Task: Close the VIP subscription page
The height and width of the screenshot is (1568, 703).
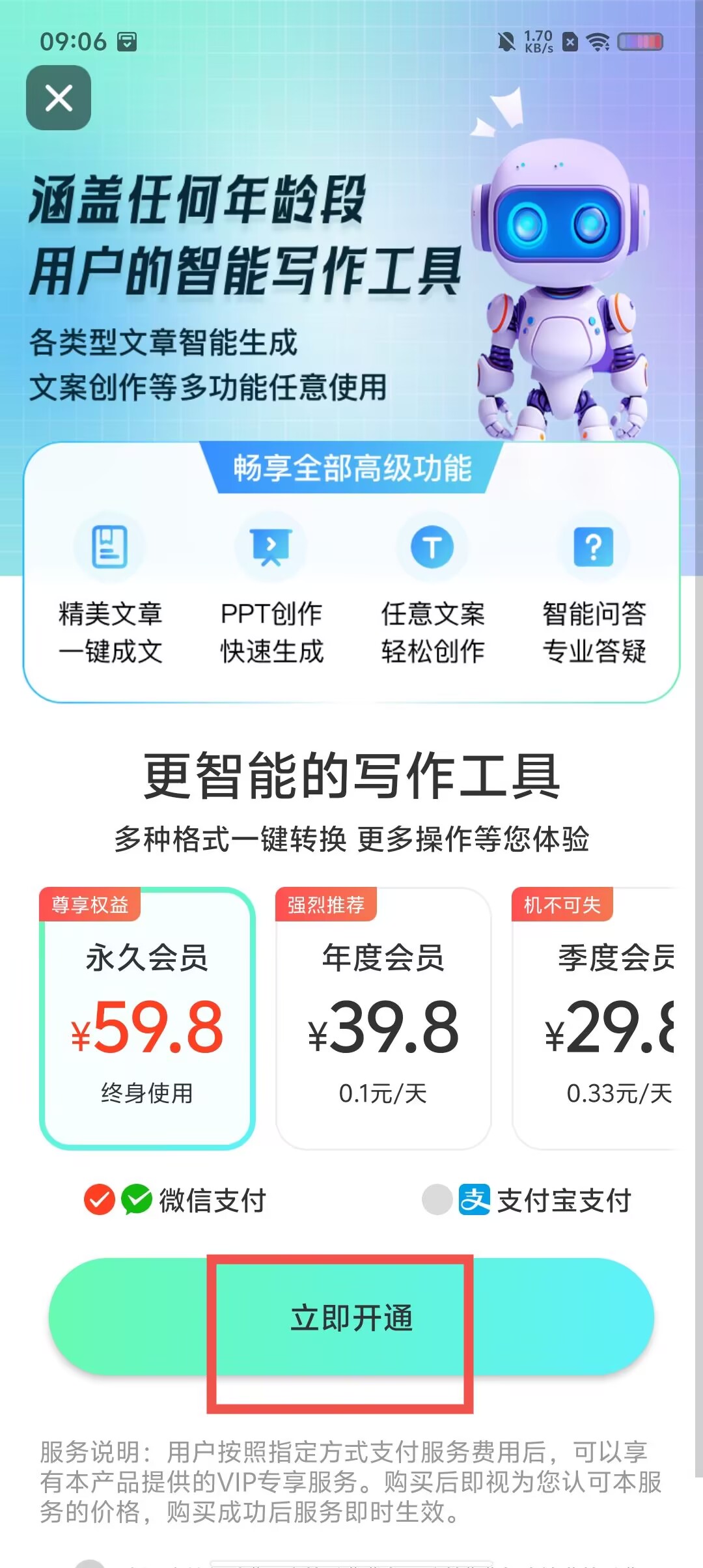Action: pyautogui.click(x=59, y=98)
